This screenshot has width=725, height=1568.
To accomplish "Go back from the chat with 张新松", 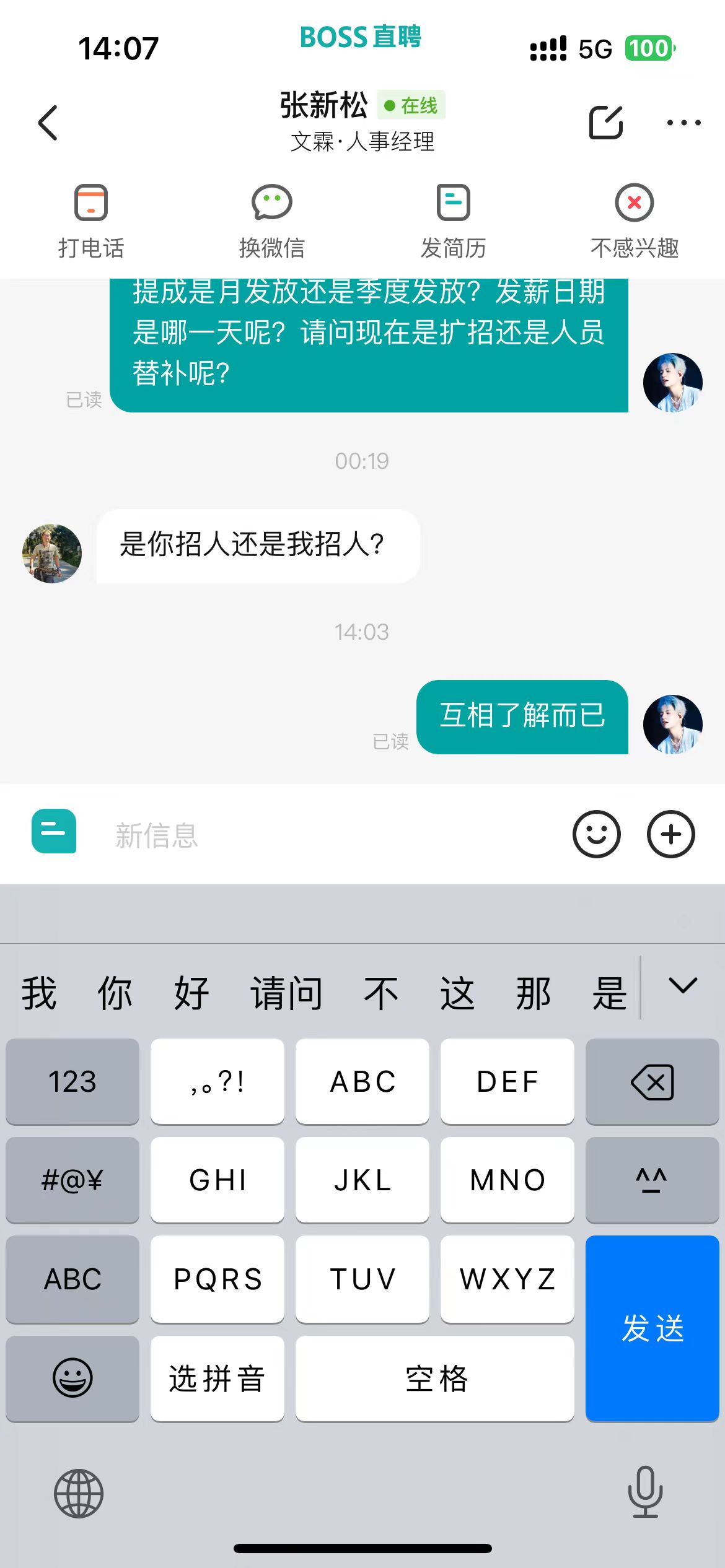I will pyautogui.click(x=48, y=123).
